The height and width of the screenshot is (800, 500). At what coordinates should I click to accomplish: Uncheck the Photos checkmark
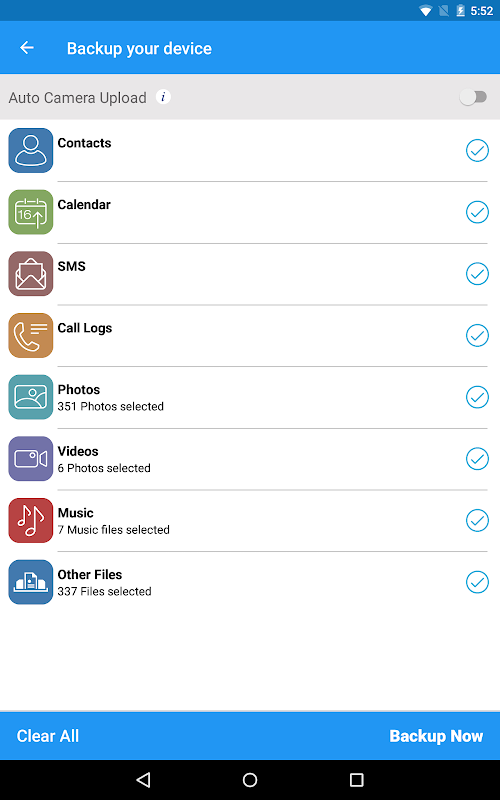coord(477,397)
